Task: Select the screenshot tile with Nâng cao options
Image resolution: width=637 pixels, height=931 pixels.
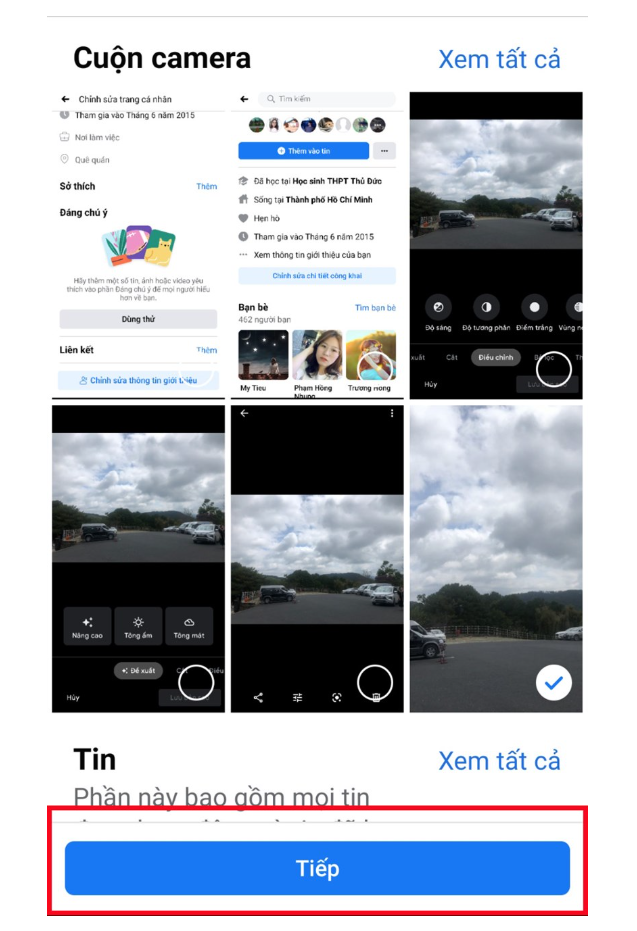Action: point(138,558)
